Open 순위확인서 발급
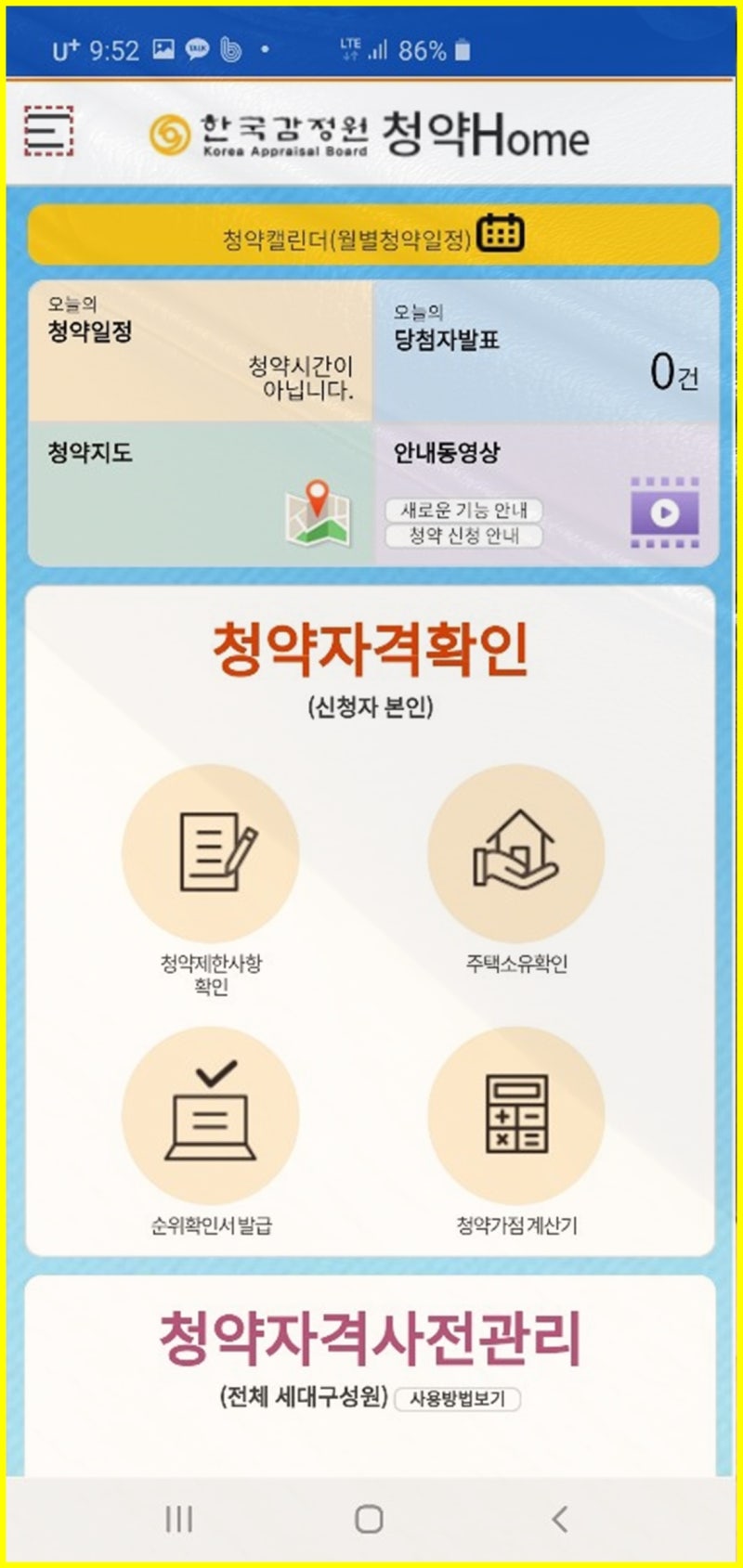Viewport: 743px width, 1568px height. pos(211,1133)
